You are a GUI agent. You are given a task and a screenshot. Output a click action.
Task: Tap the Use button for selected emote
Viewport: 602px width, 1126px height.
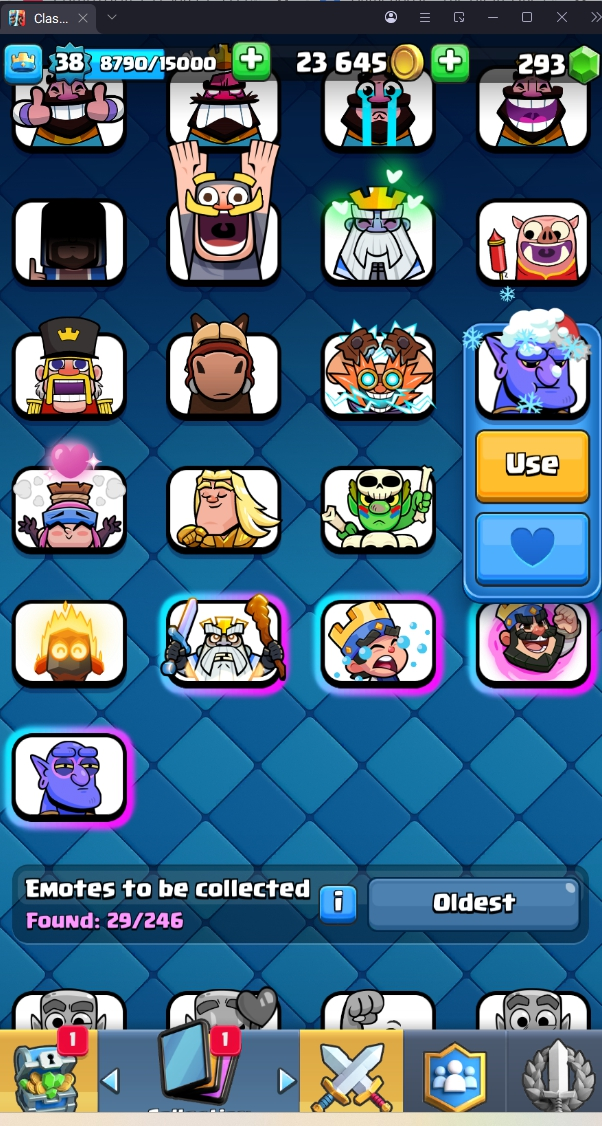(532, 465)
